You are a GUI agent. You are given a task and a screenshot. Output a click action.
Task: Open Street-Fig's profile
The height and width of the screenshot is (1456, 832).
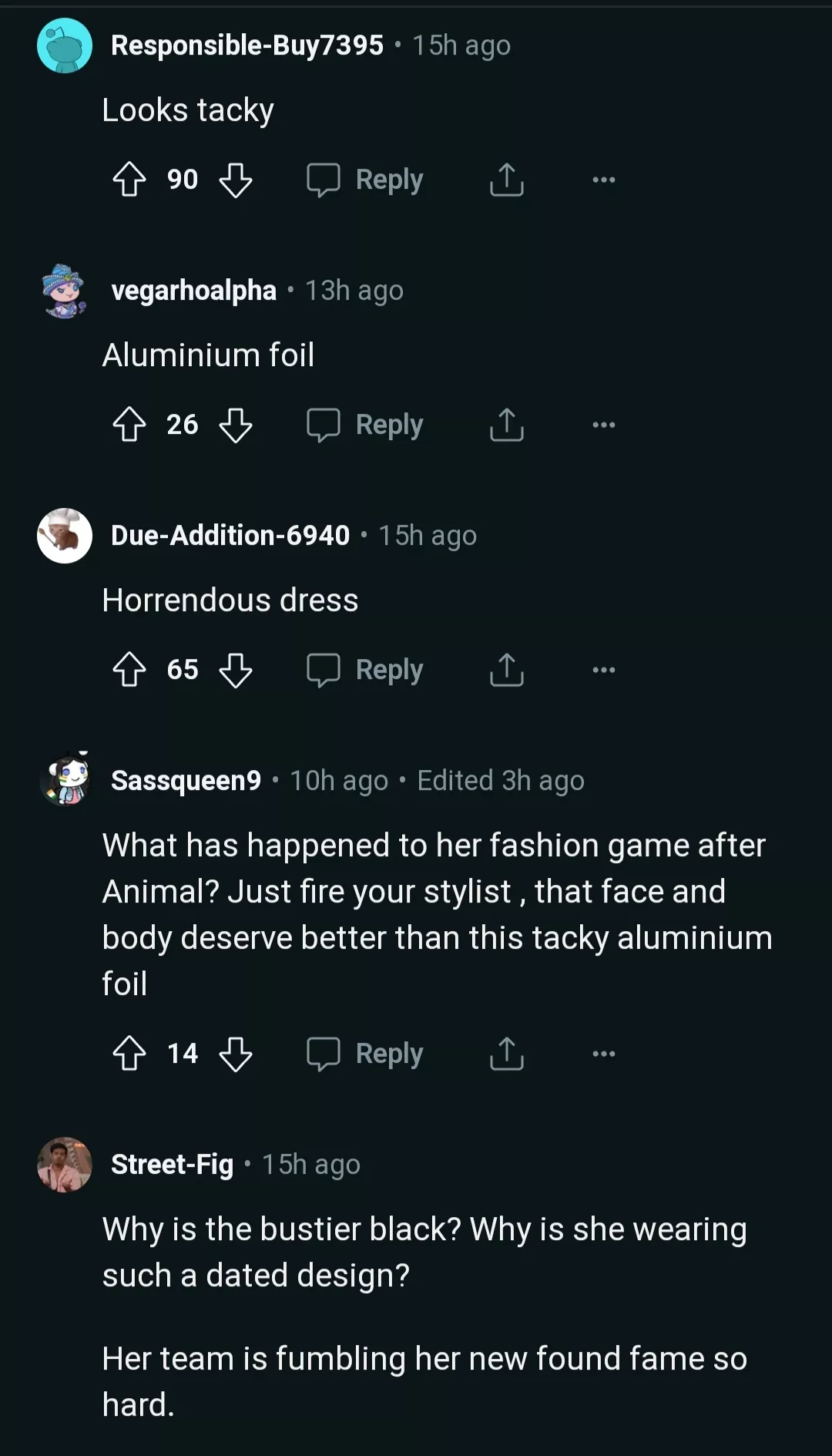point(172,1164)
